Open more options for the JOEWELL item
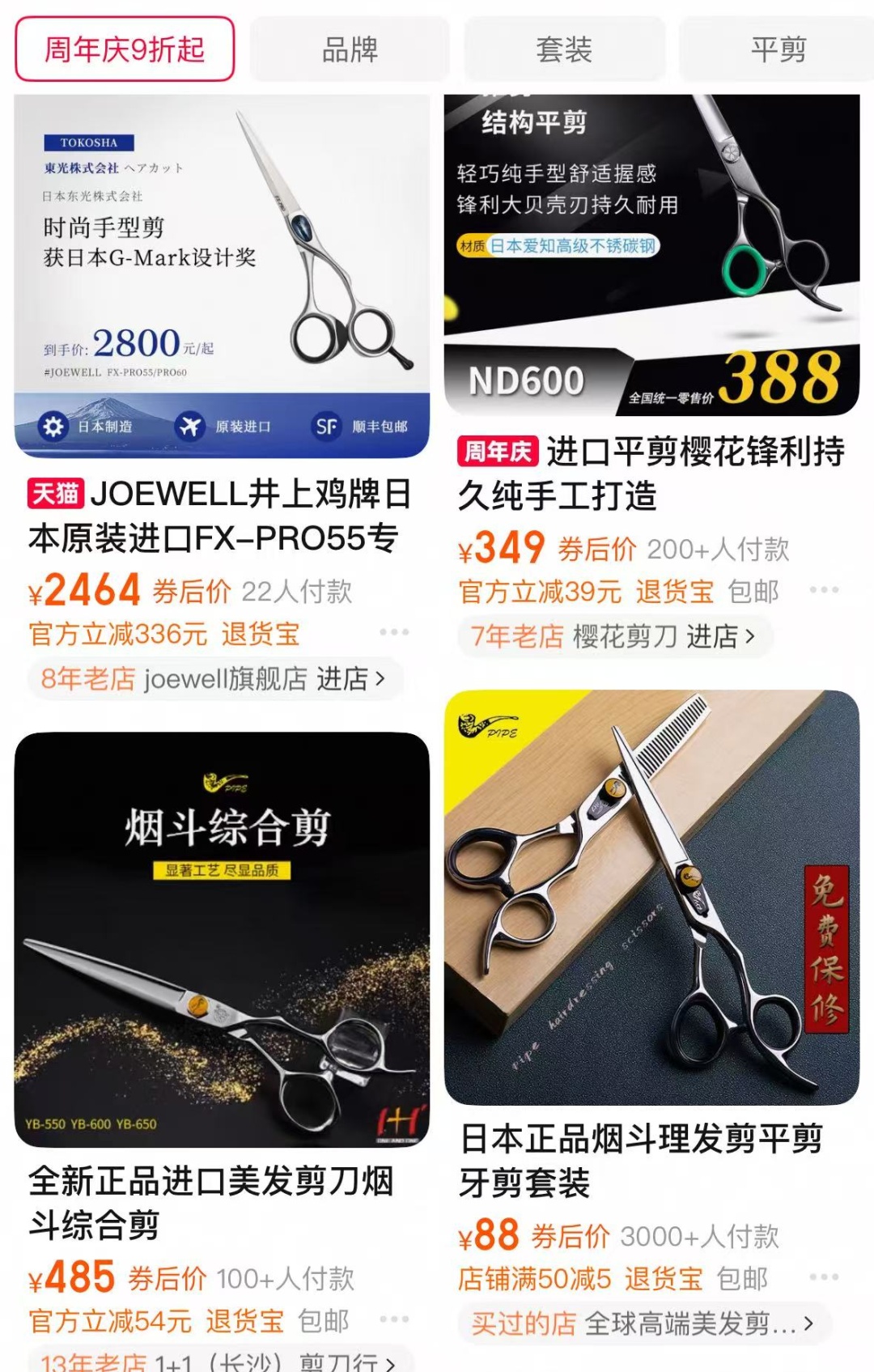Image resolution: width=874 pixels, height=1372 pixels. point(394,632)
